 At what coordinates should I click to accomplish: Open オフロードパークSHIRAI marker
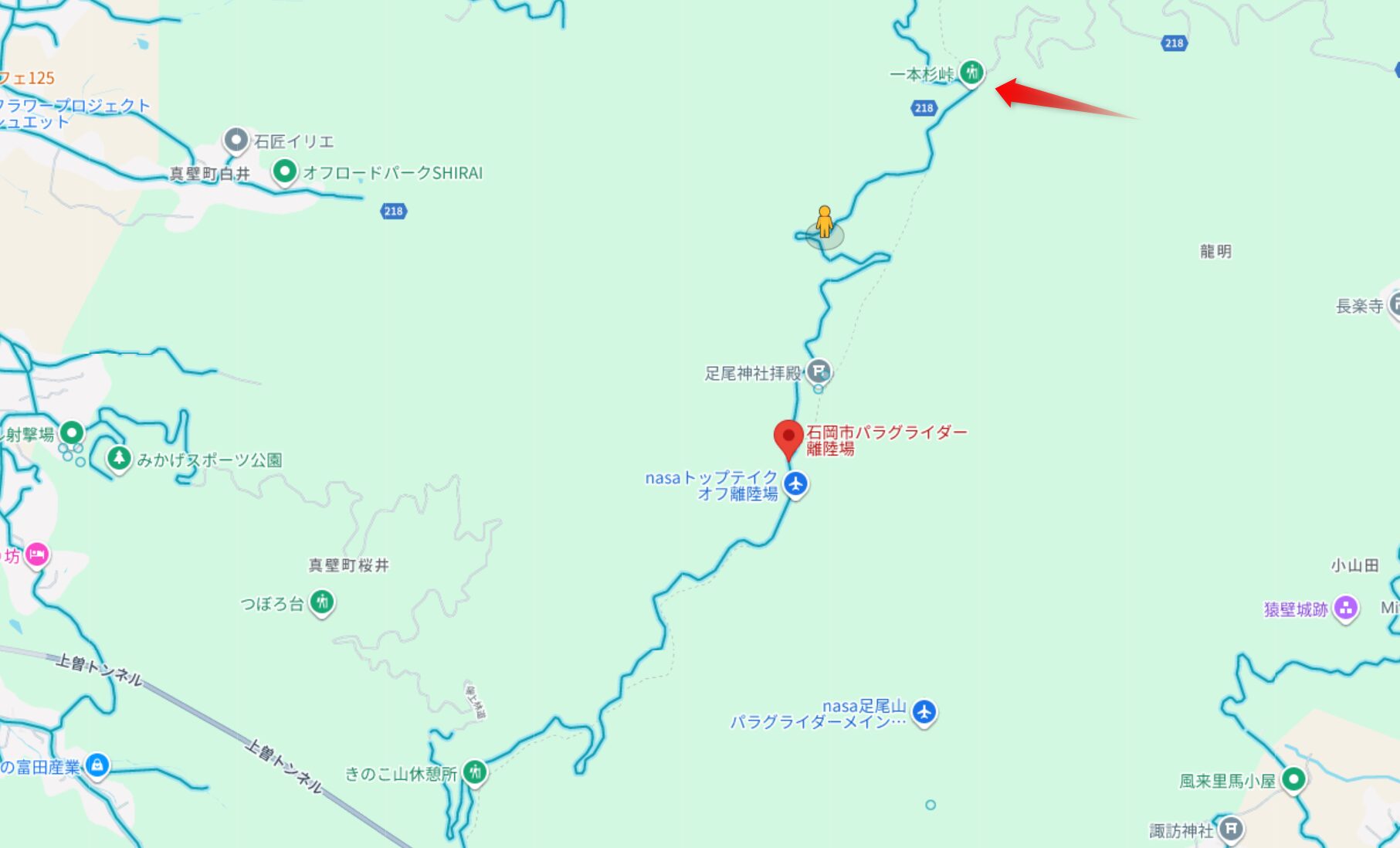[x=285, y=171]
